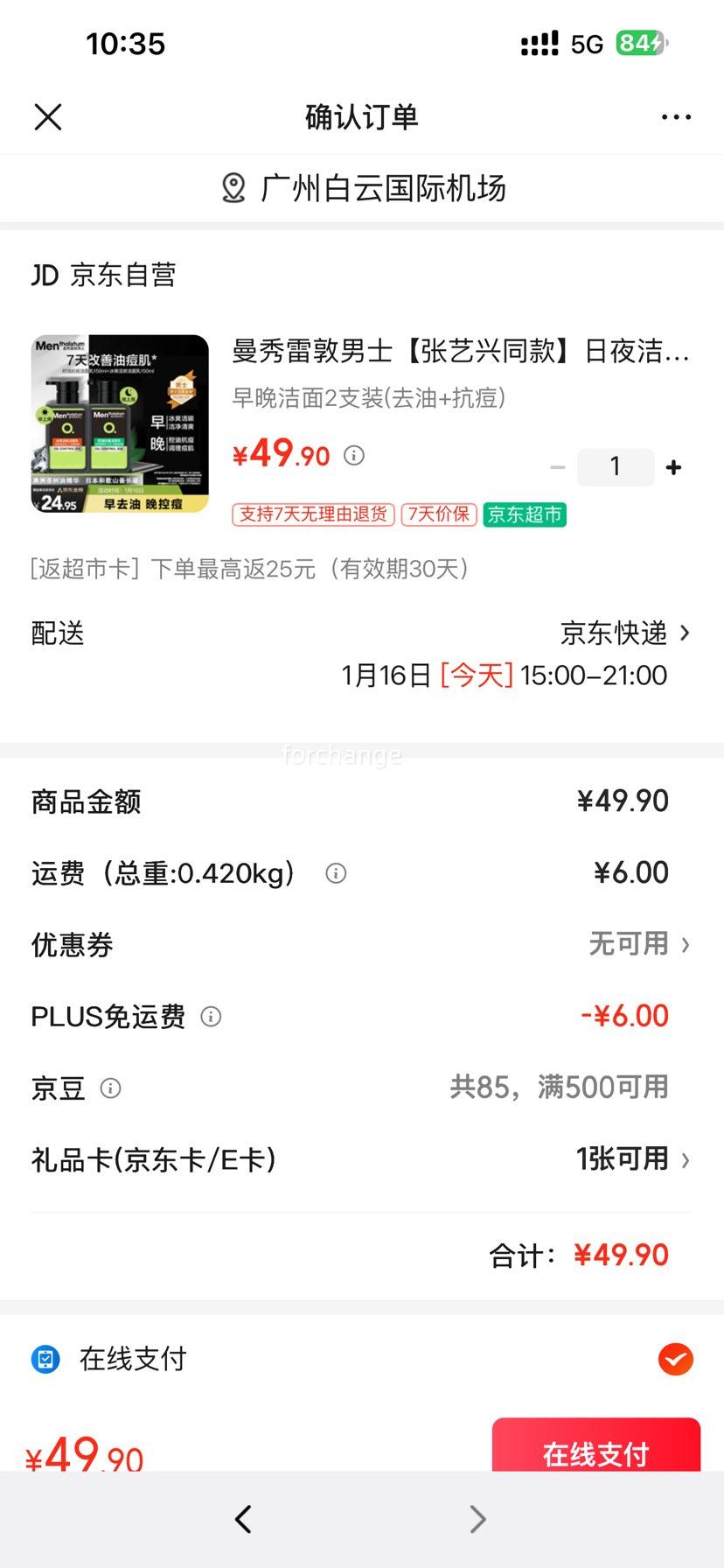Visit the JD 京东自营 store page

pyautogui.click(x=101, y=274)
